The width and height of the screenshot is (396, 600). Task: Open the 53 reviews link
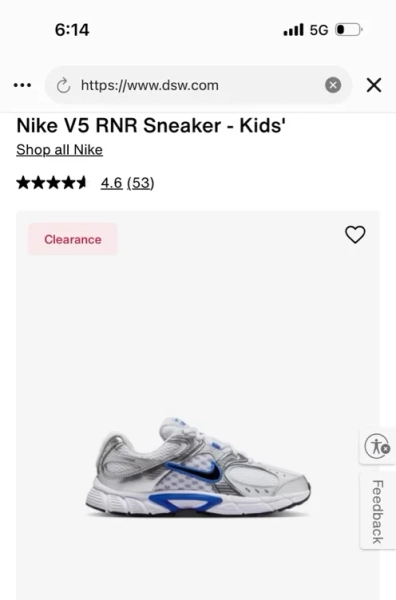(140, 183)
